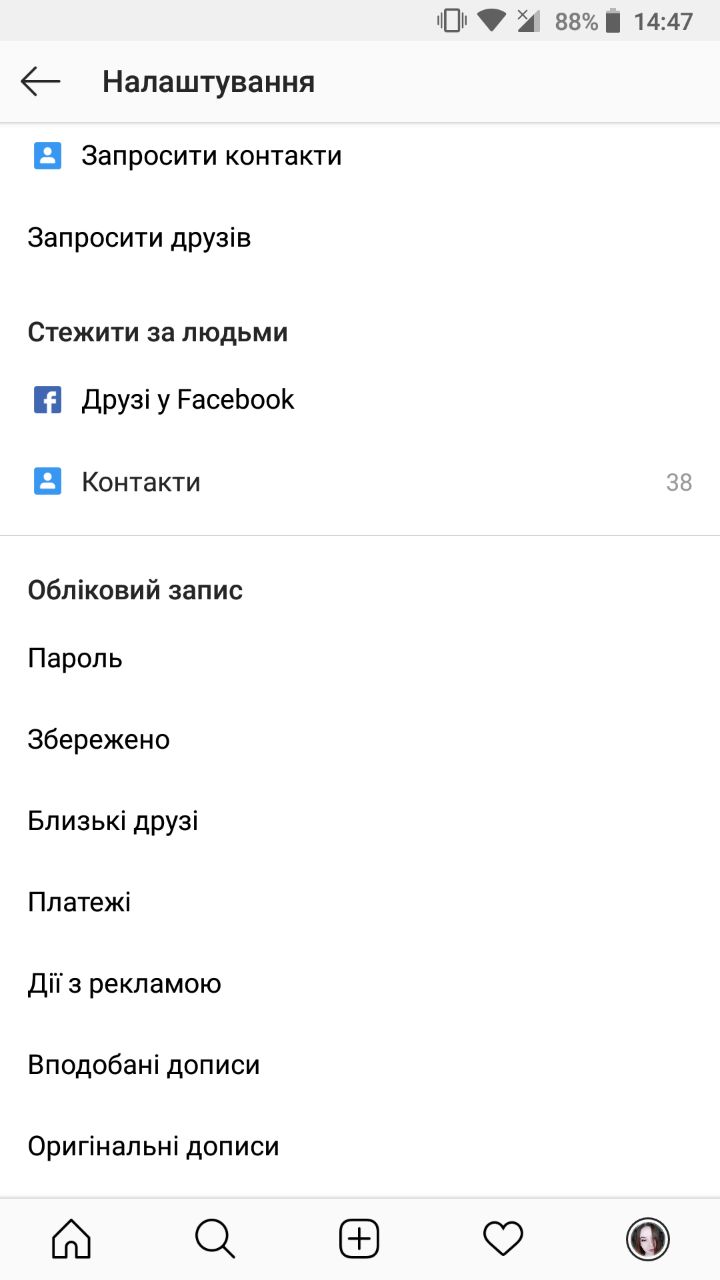The width and height of the screenshot is (720, 1280).
Task: Open Близькі друзі
Action: (x=113, y=821)
